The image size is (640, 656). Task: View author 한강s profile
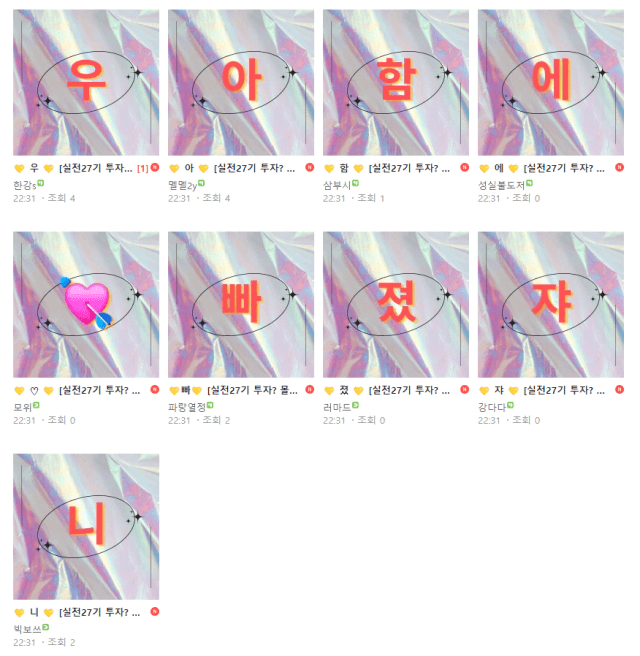(x=24, y=185)
